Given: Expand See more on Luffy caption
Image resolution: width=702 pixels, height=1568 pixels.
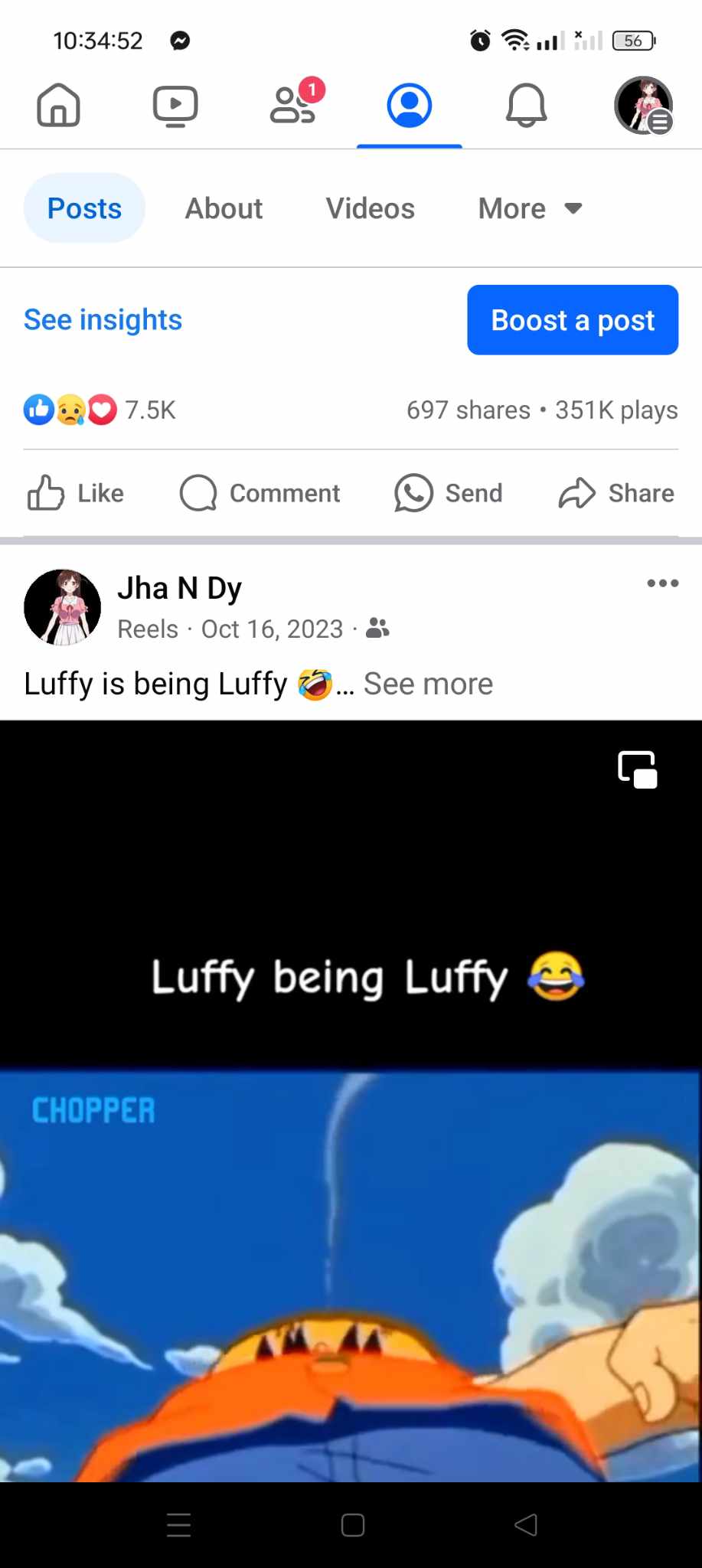Looking at the screenshot, I should (428, 684).
